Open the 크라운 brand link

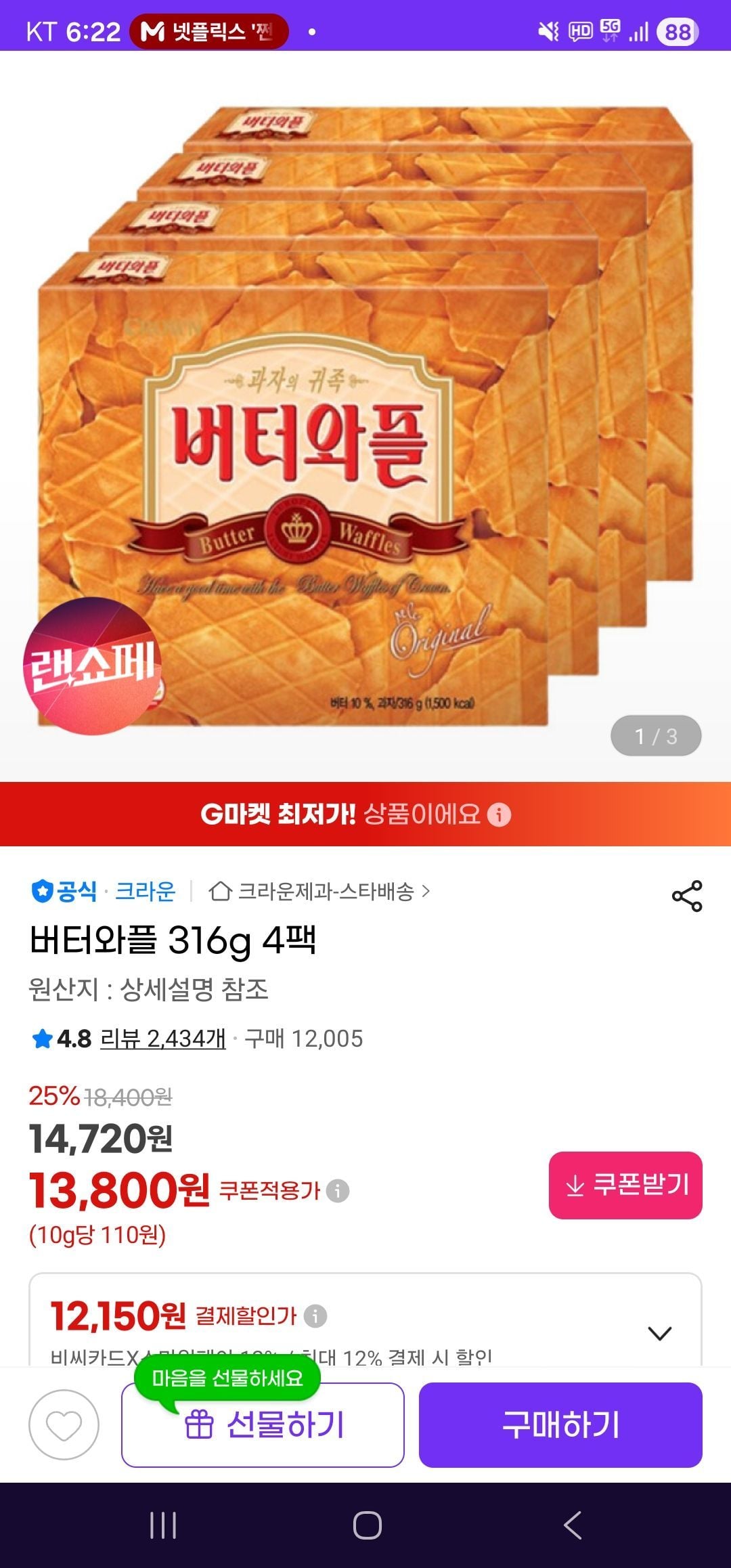[145, 892]
